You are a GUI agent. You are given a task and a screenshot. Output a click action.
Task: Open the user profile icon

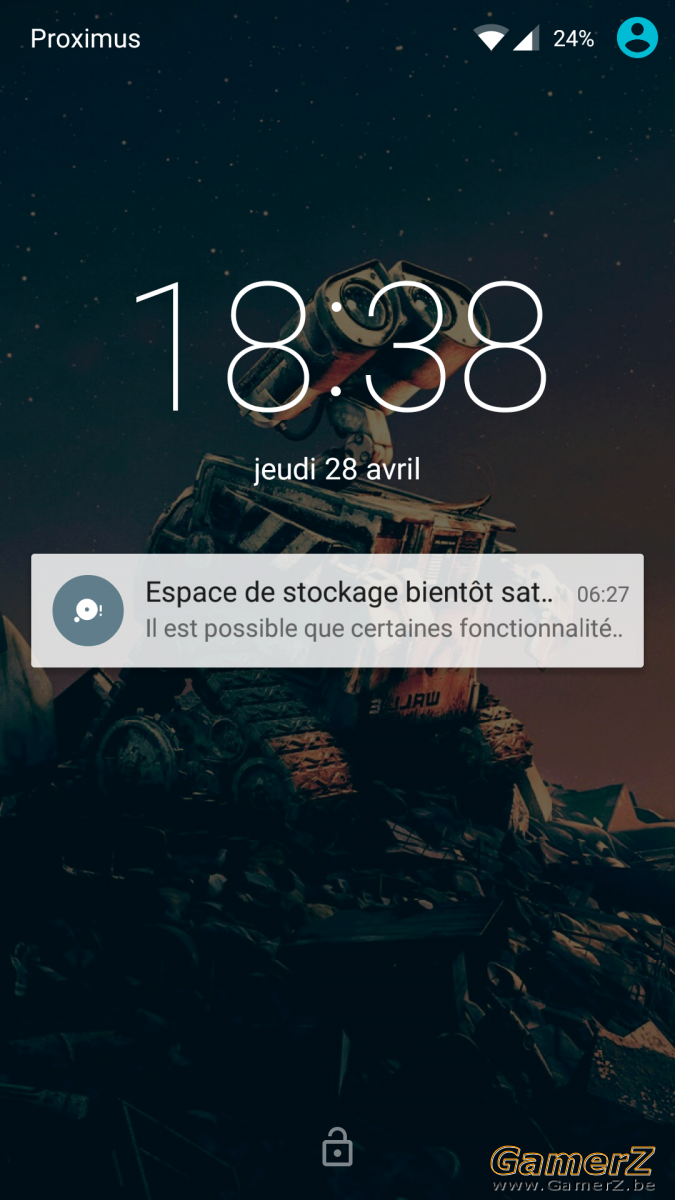637,38
